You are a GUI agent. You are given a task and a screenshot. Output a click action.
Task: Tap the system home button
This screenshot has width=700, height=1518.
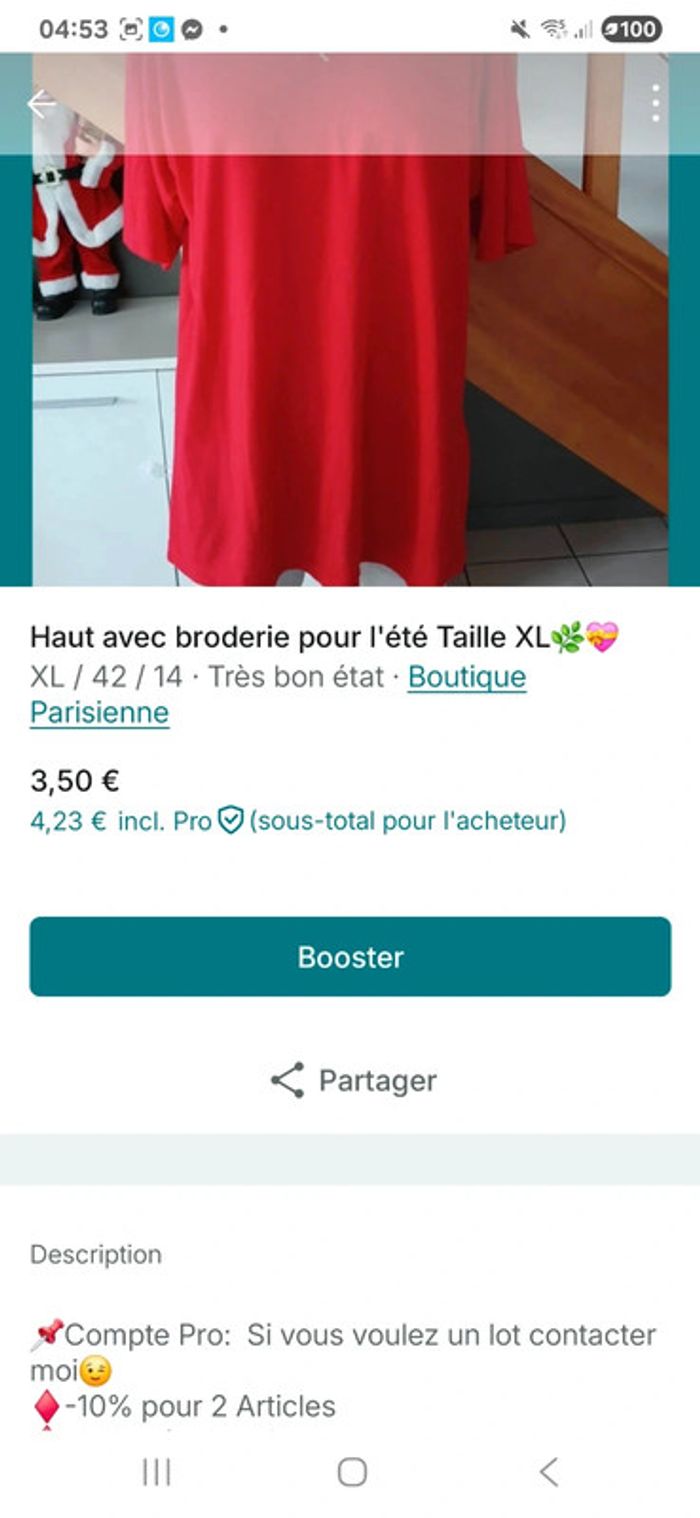(352, 1472)
